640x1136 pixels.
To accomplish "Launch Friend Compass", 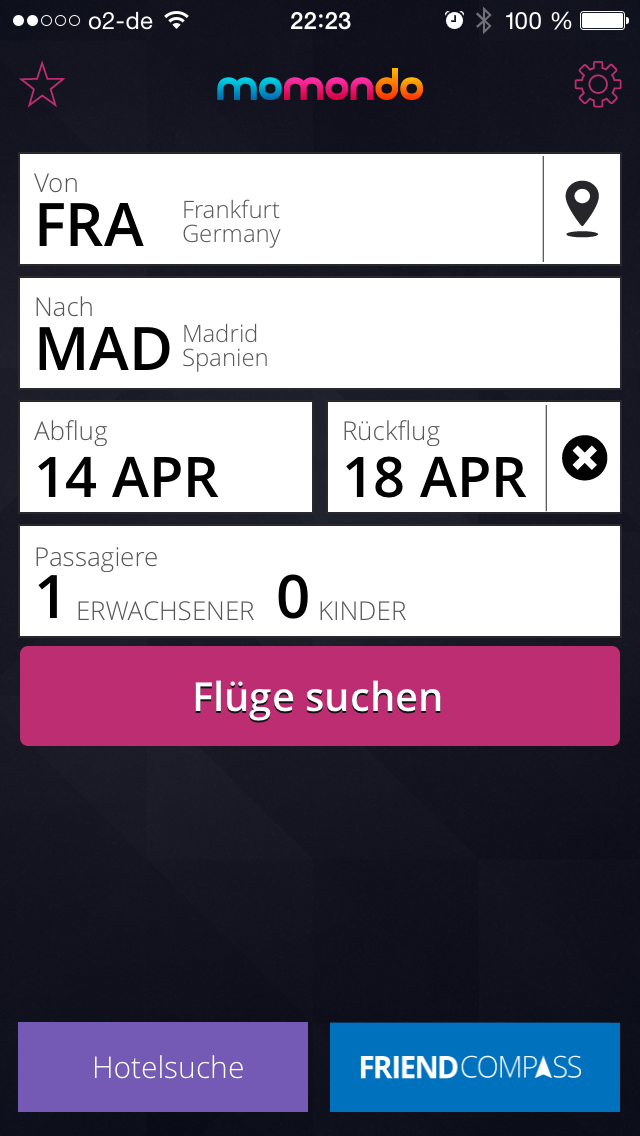I will click(475, 1066).
